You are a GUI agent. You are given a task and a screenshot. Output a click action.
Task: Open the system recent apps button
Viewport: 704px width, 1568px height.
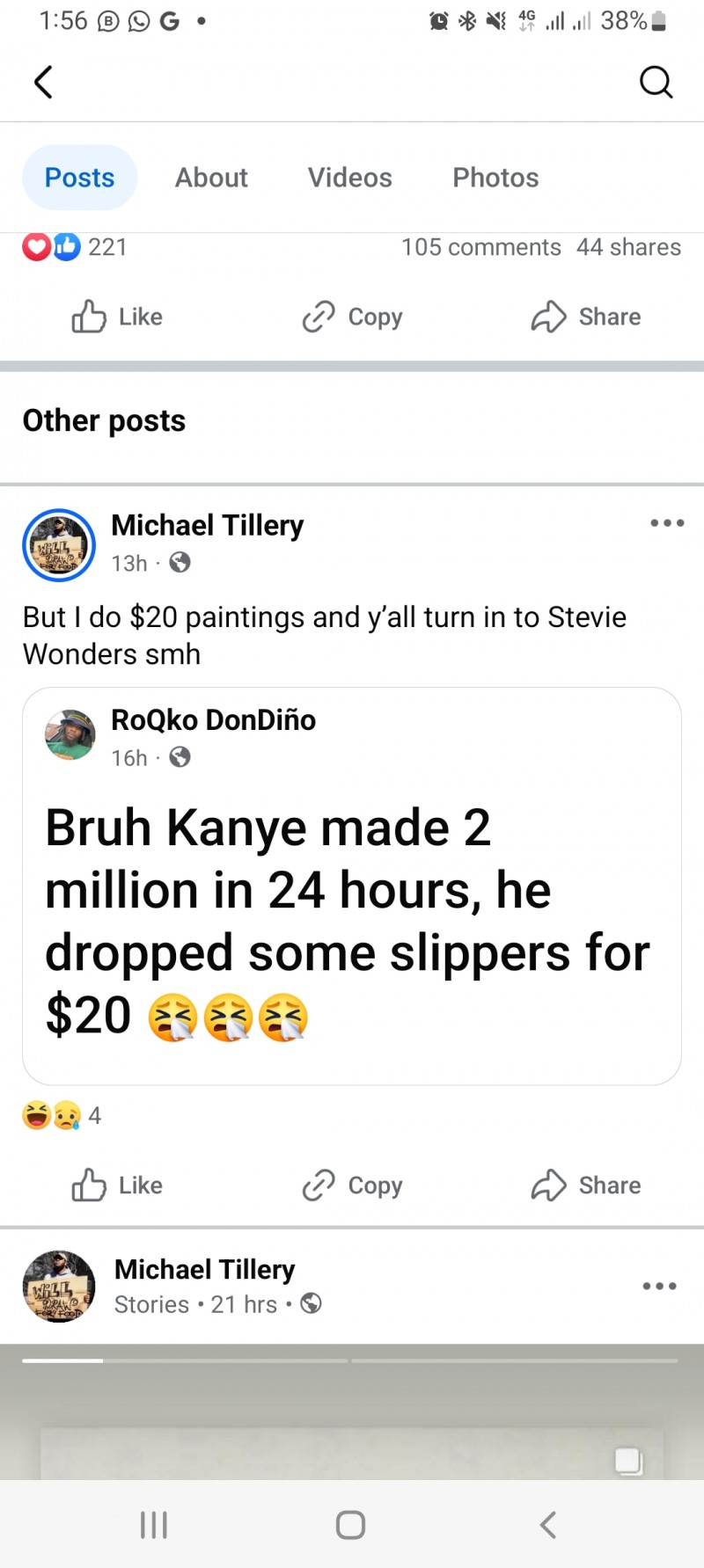click(x=154, y=1525)
